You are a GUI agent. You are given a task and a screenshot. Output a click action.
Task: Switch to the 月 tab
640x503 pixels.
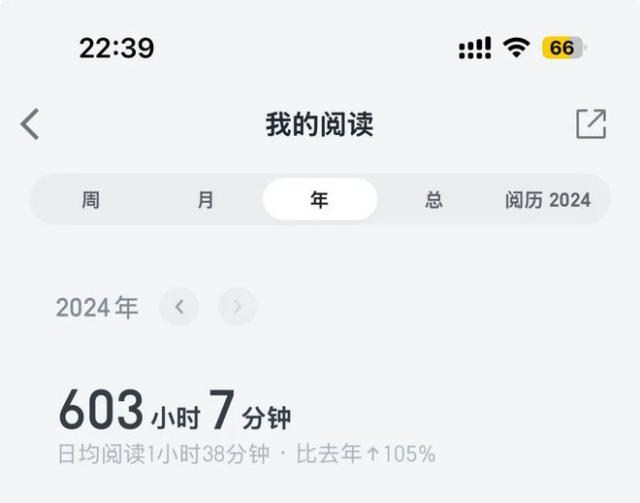[x=205, y=200]
